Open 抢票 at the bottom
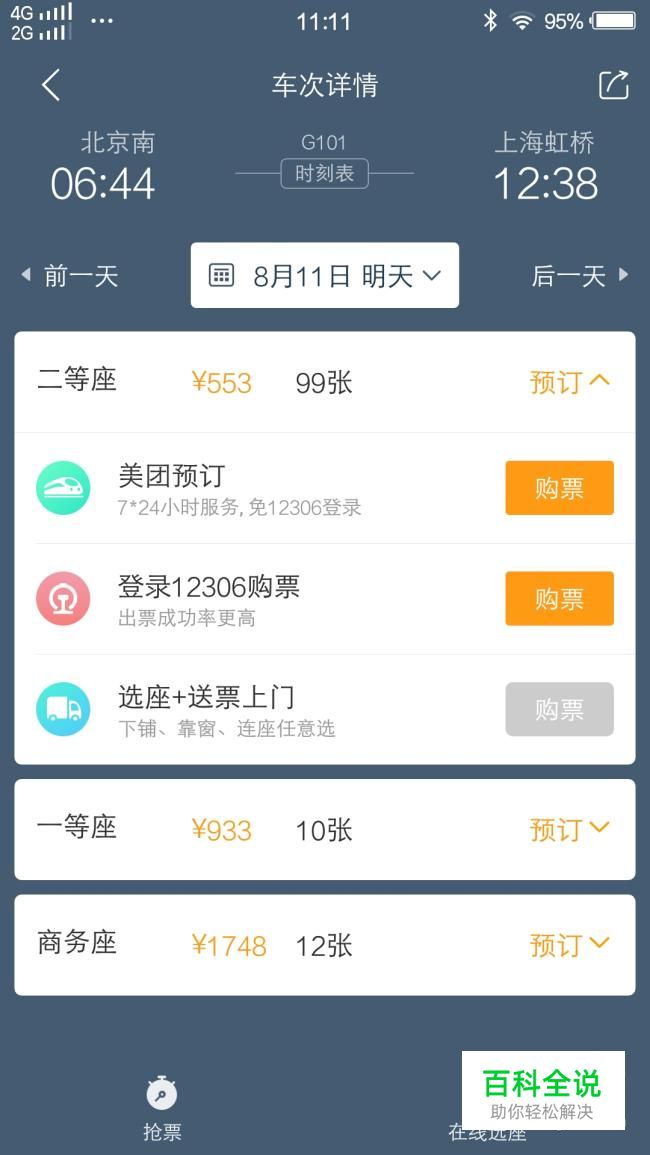650x1155 pixels. pos(162,1109)
